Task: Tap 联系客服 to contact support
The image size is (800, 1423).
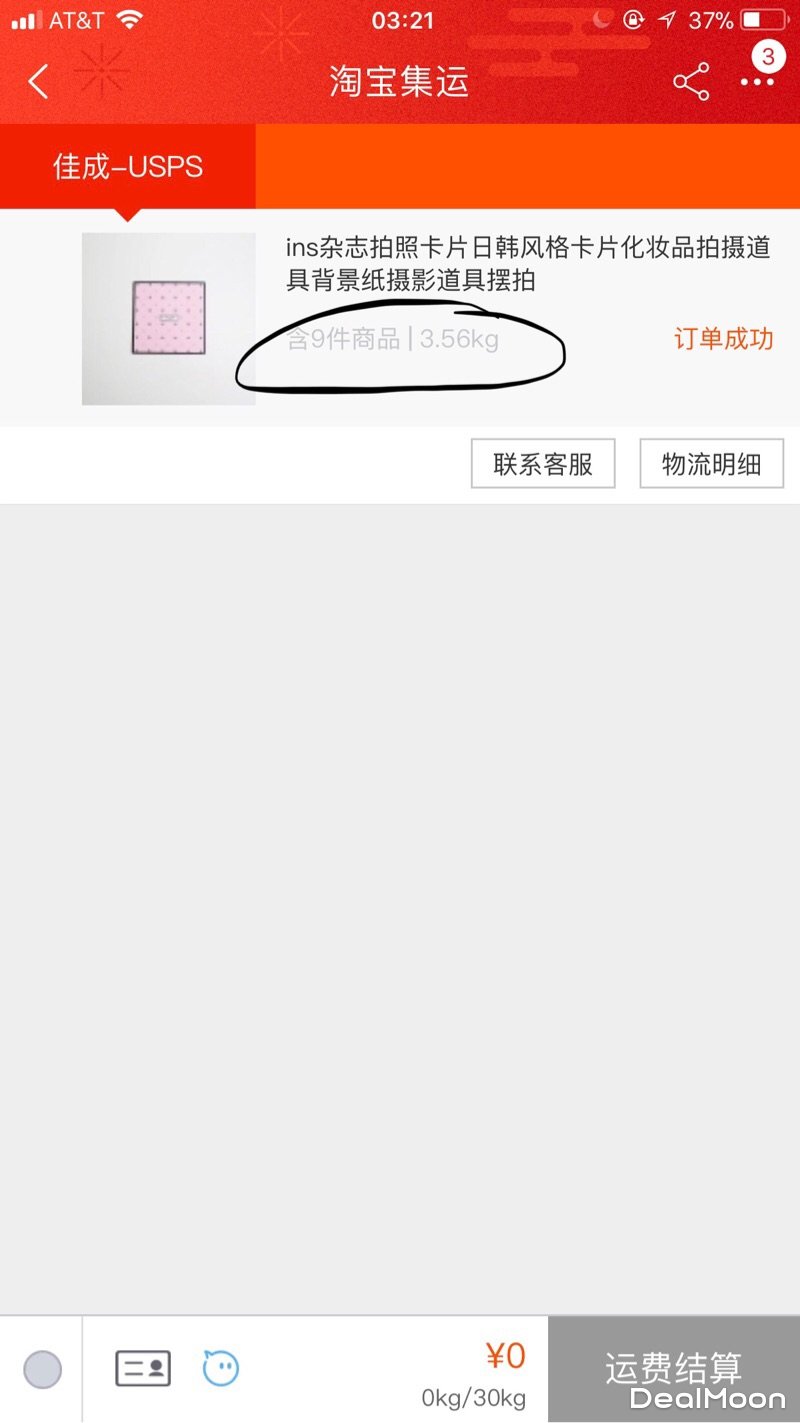Action: (543, 464)
